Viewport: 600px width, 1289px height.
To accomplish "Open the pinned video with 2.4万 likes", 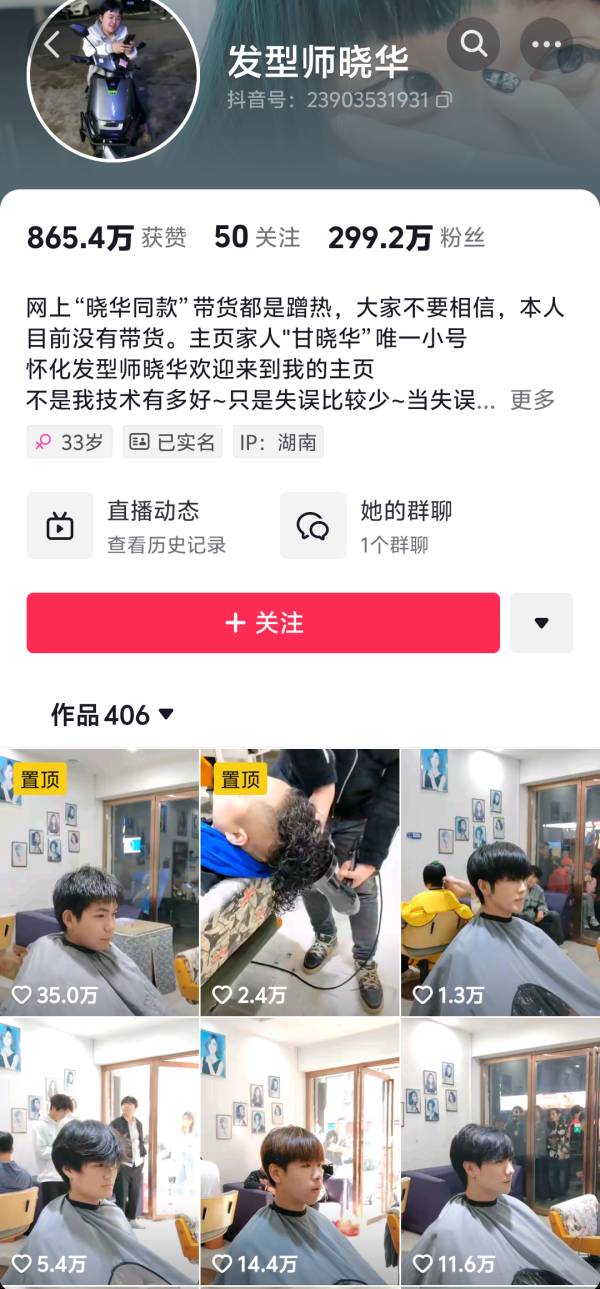I will [x=299, y=882].
